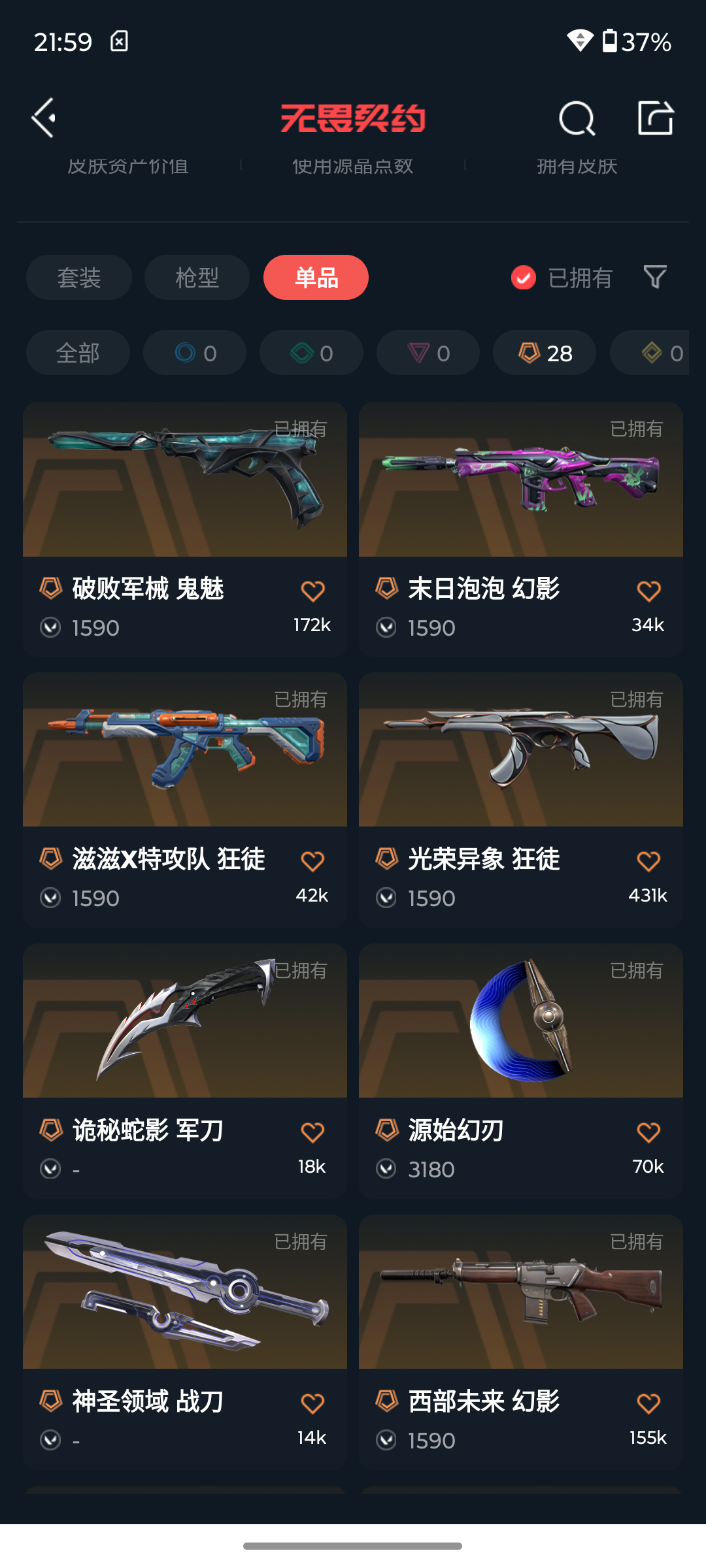This screenshot has height=1568, width=706.
Task: Open the 破败军械 鬼魅 skin card
Action: 185,529
